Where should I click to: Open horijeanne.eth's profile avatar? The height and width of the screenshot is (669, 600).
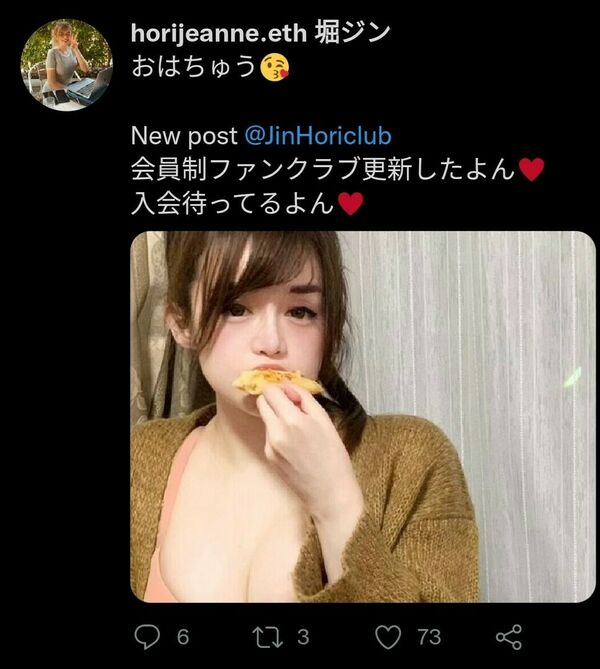67,66
